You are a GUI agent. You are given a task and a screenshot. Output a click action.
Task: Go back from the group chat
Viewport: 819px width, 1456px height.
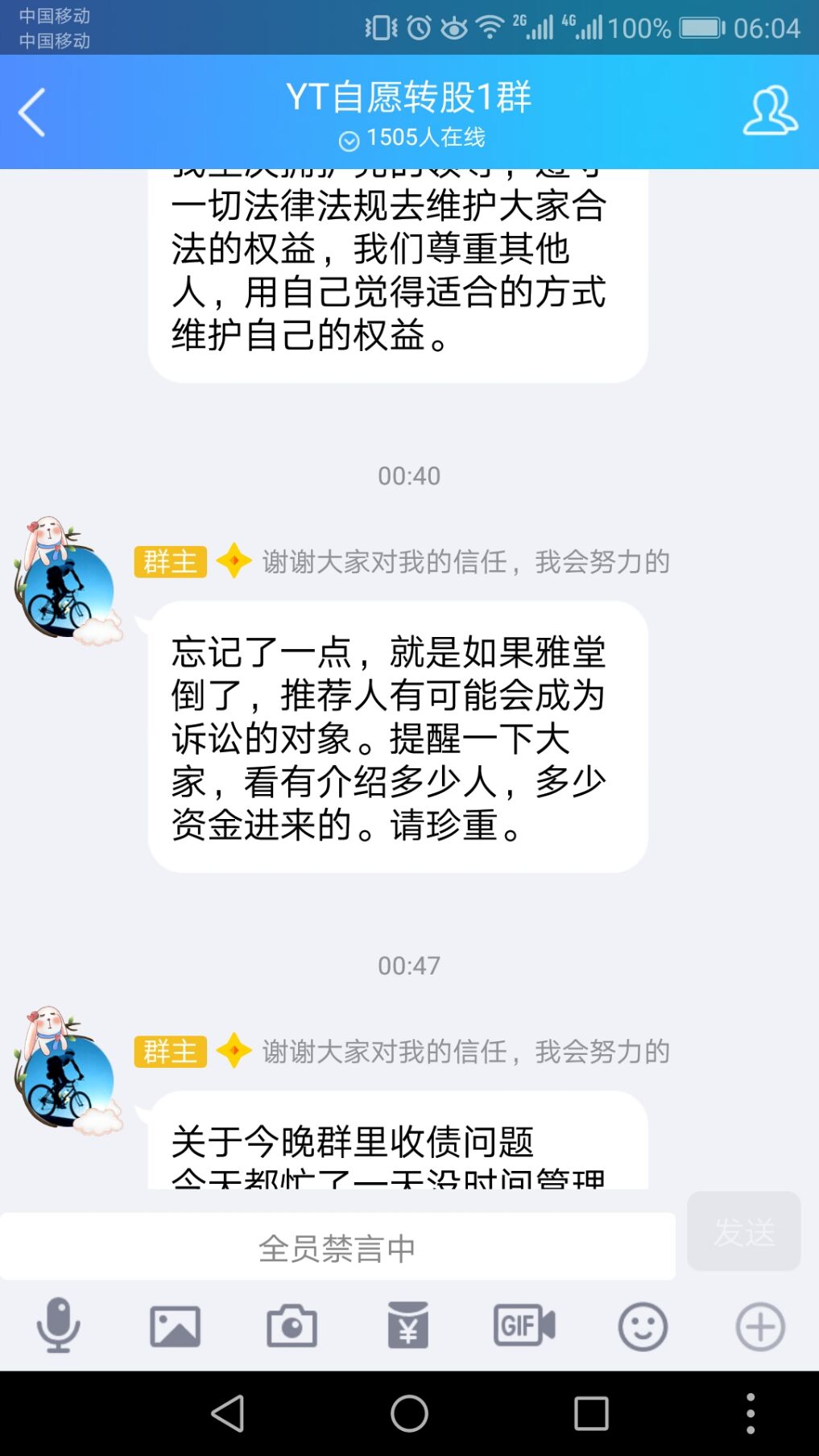(32, 112)
